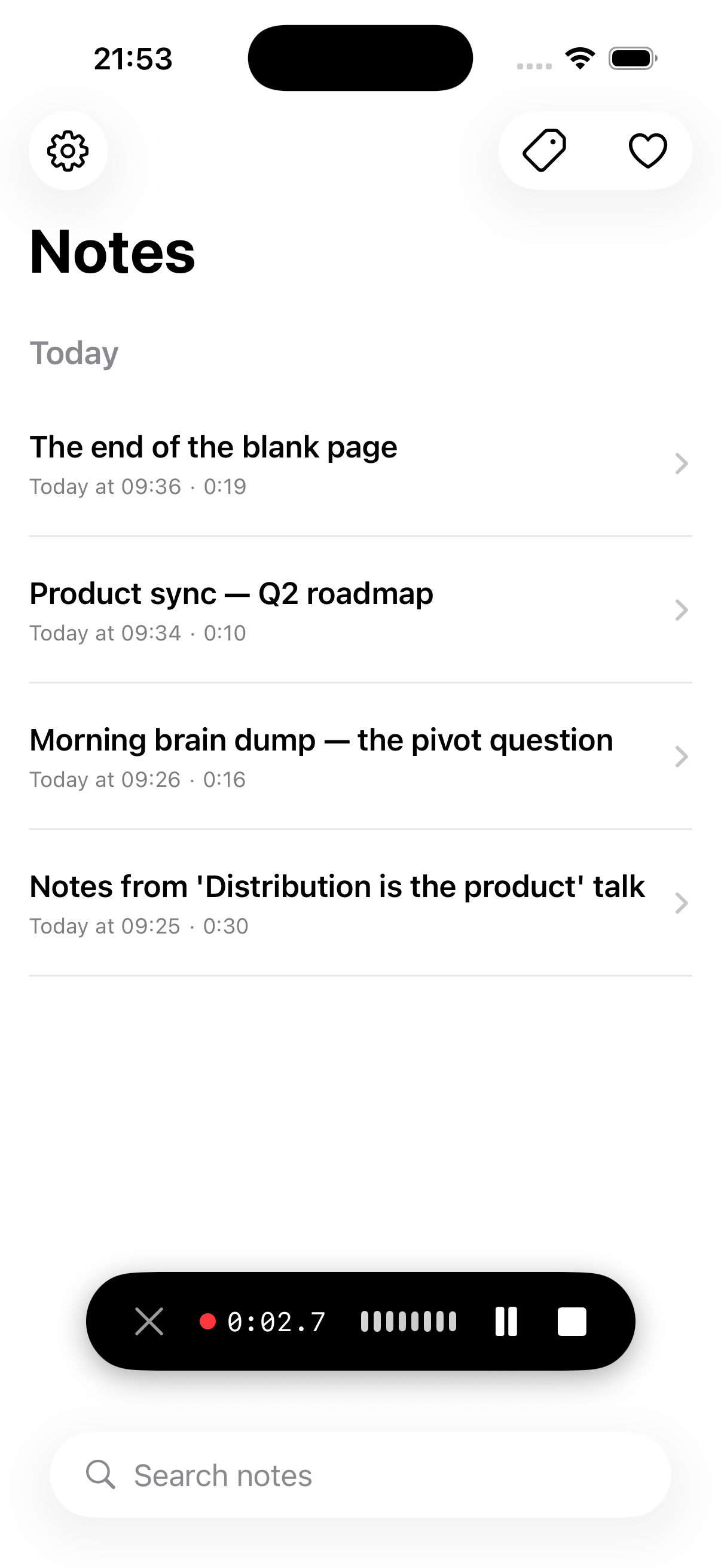This screenshot has width=721, height=1568.
Task: Click the 'Today' section header
Action: tap(74, 353)
